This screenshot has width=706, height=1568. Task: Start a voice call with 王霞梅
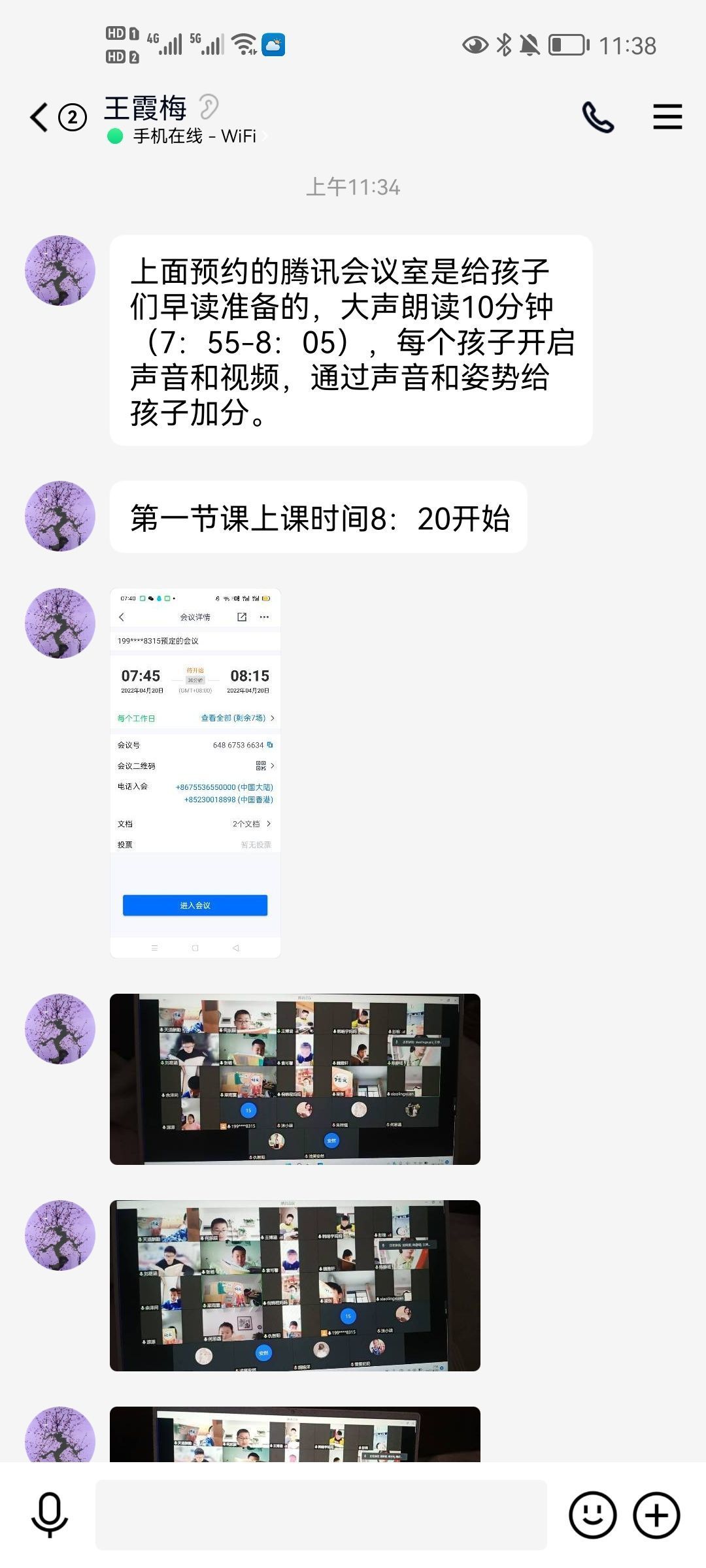[597, 118]
